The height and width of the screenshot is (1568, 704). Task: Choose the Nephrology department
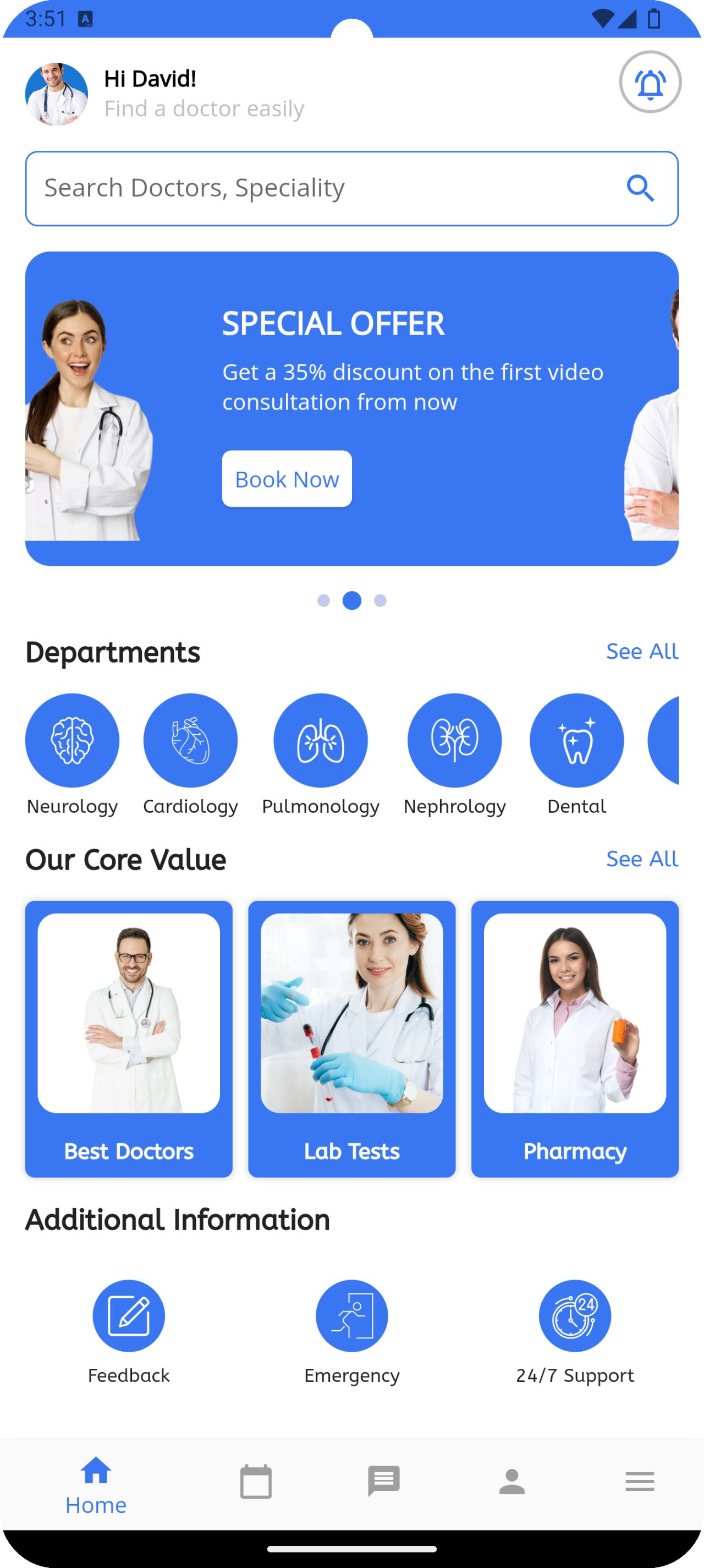coord(454,740)
